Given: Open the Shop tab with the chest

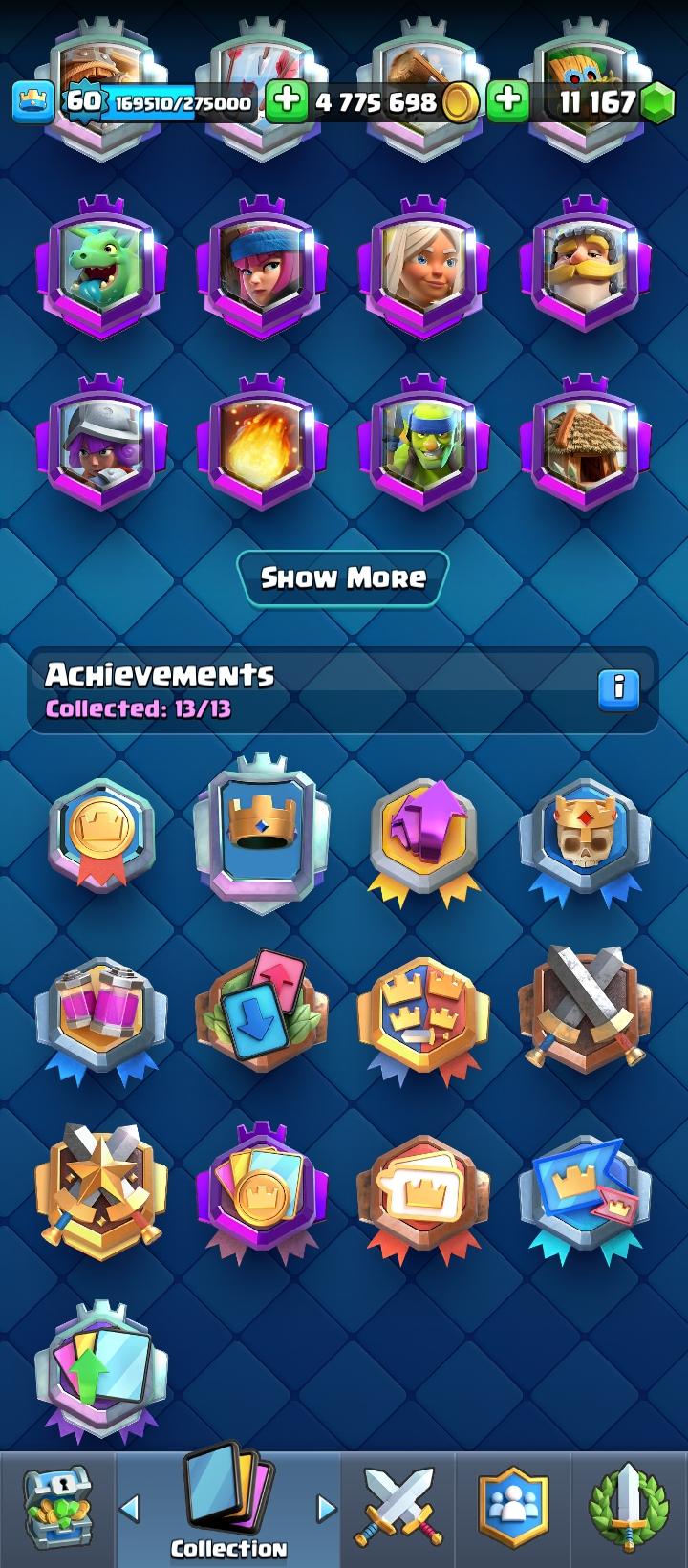Looking at the screenshot, I should [56, 1509].
